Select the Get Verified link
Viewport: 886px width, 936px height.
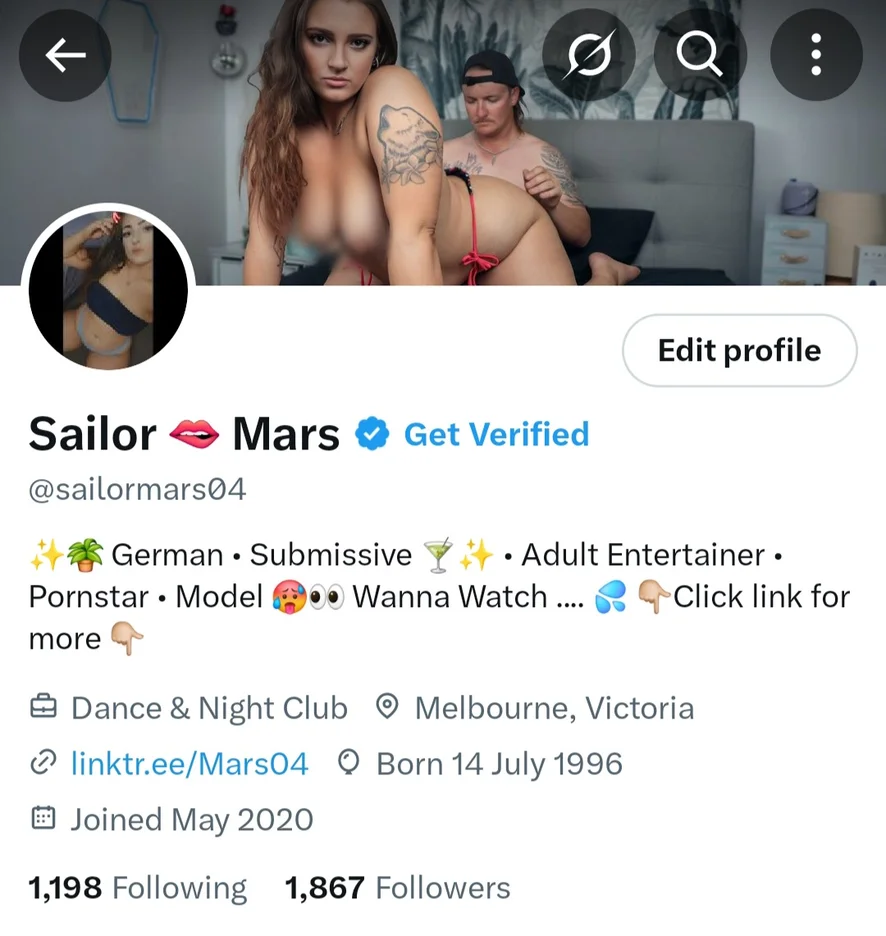(x=496, y=434)
